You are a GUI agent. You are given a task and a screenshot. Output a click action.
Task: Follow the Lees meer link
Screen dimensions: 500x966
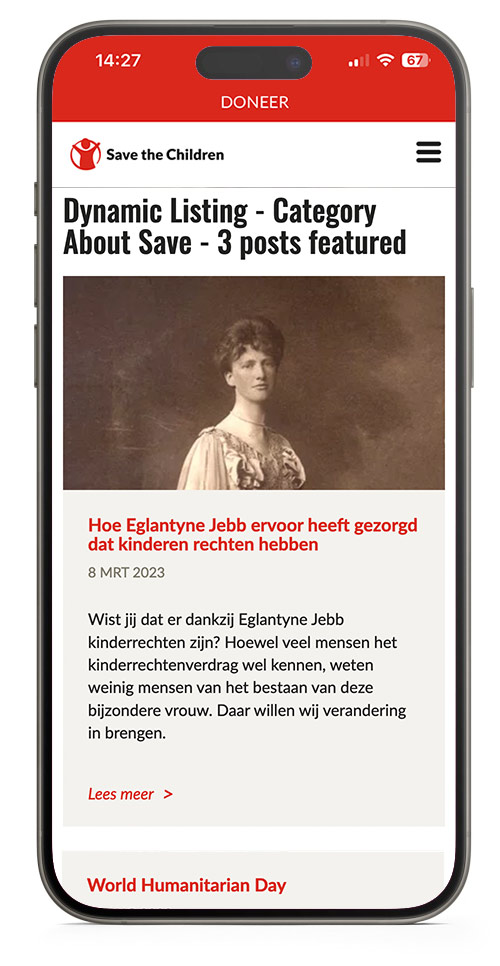tap(131, 794)
